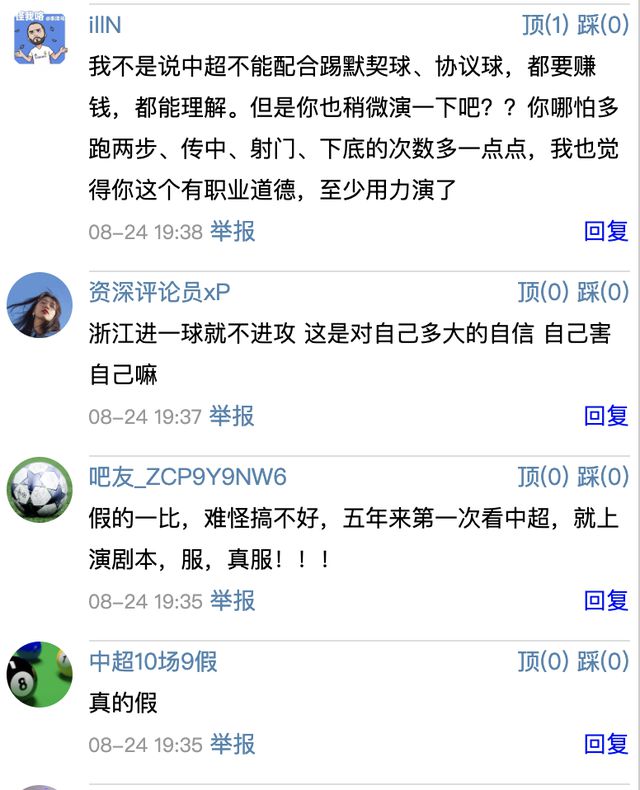
Task: Report (举报) the 真的假 comment
Action: pyautogui.click(x=232, y=744)
